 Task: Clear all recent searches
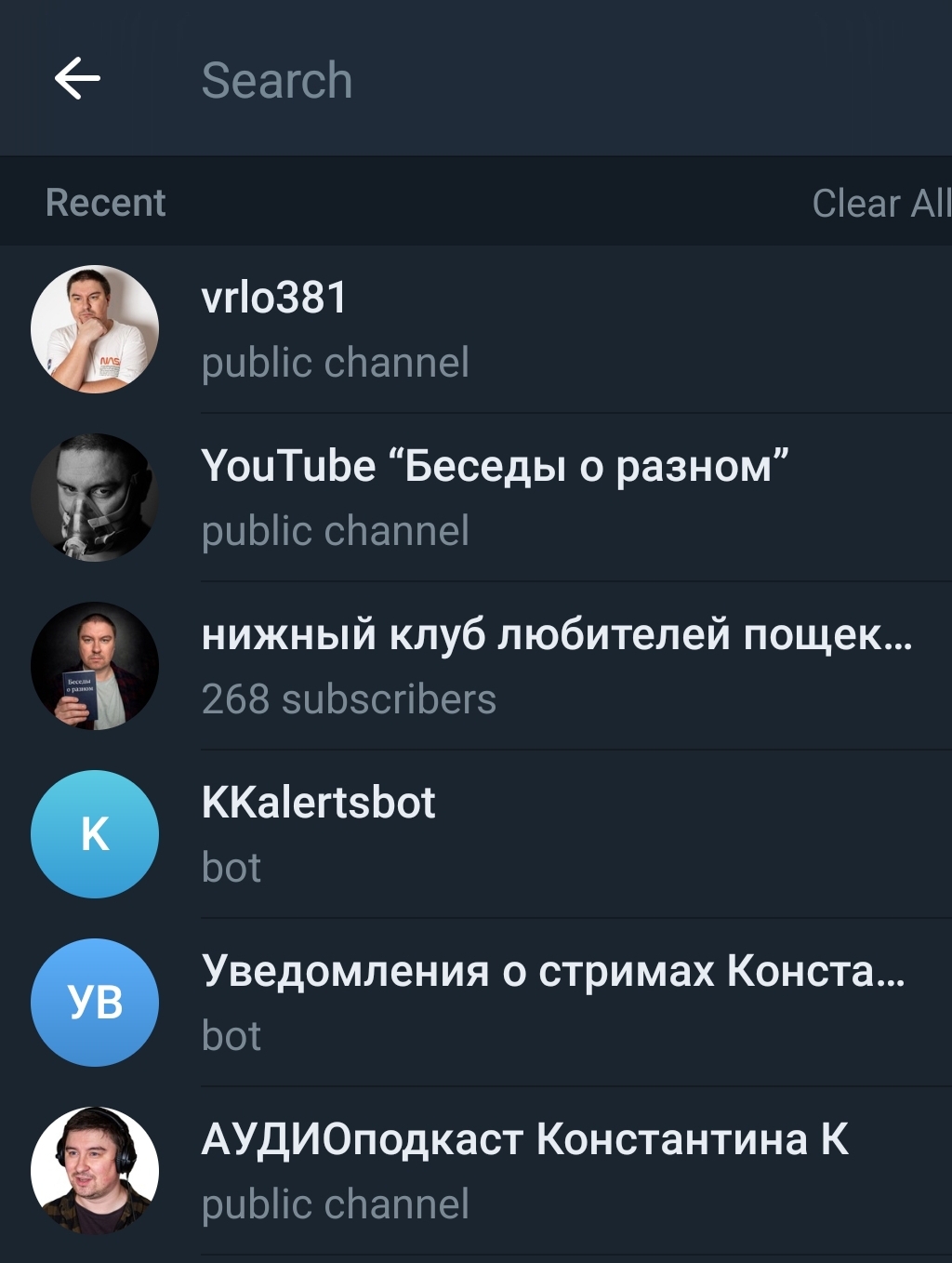pyautogui.click(x=879, y=203)
